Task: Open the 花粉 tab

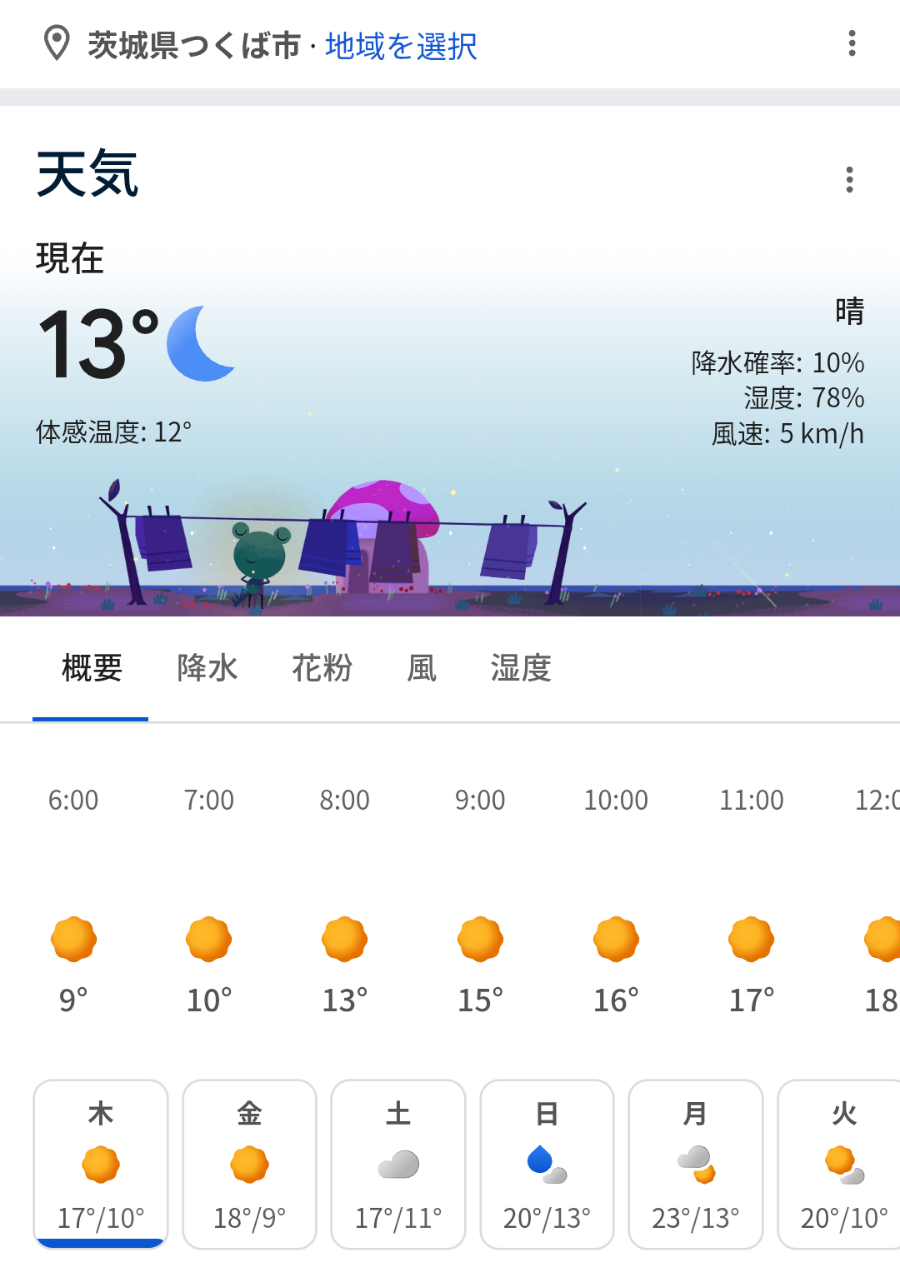Action: coord(322,668)
